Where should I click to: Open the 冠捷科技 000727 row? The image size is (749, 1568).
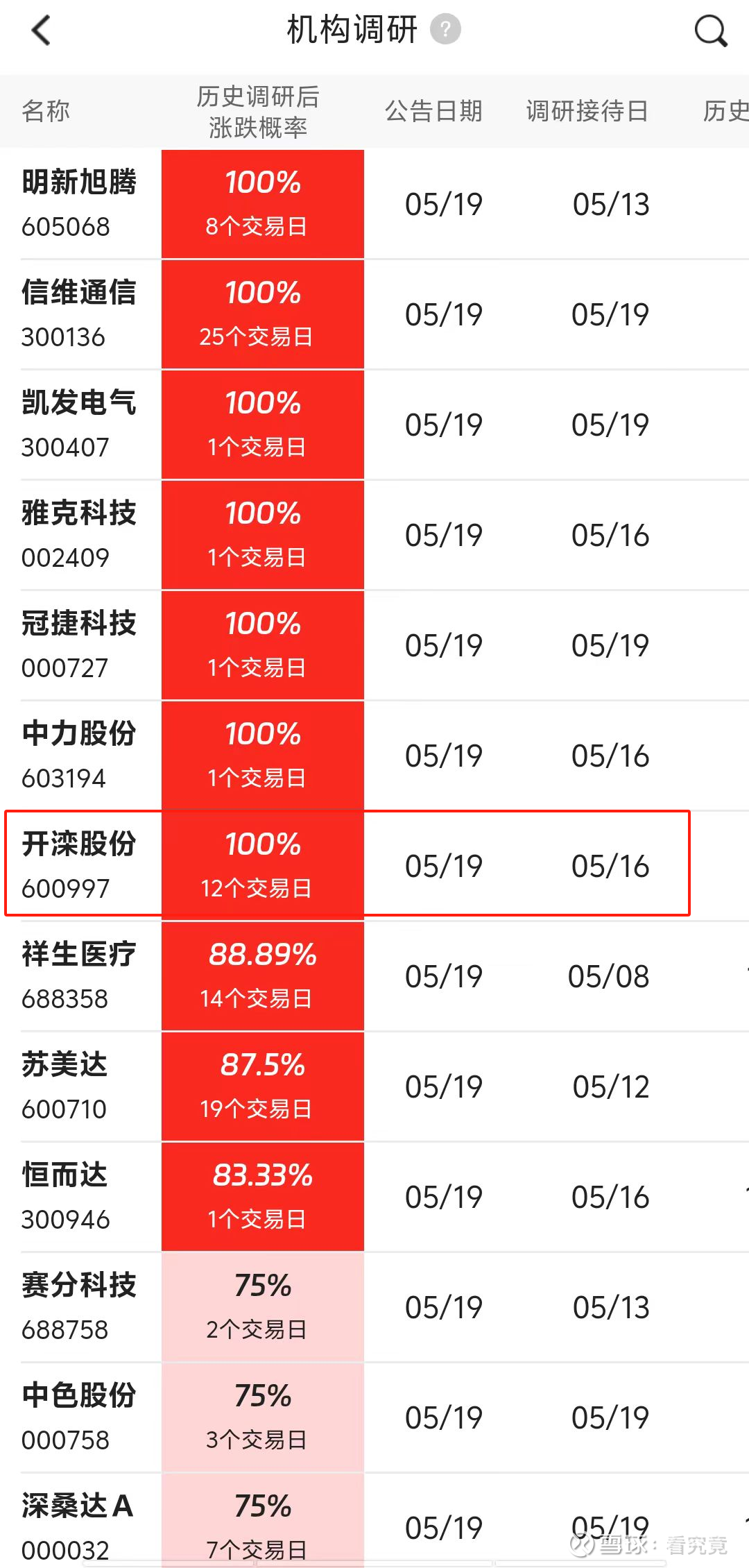point(374,645)
